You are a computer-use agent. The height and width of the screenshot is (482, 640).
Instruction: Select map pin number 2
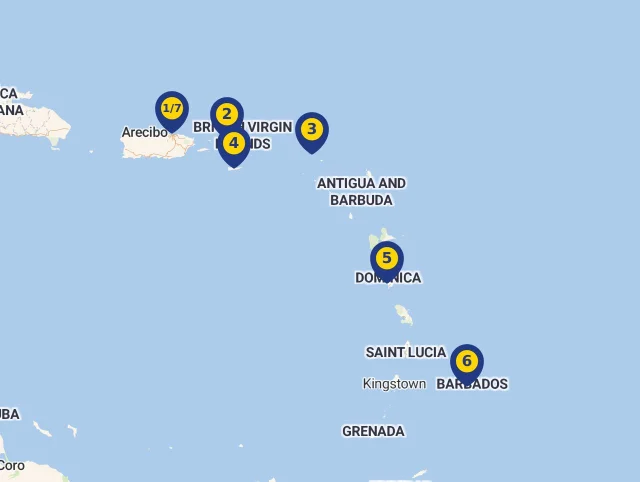(227, 114)
